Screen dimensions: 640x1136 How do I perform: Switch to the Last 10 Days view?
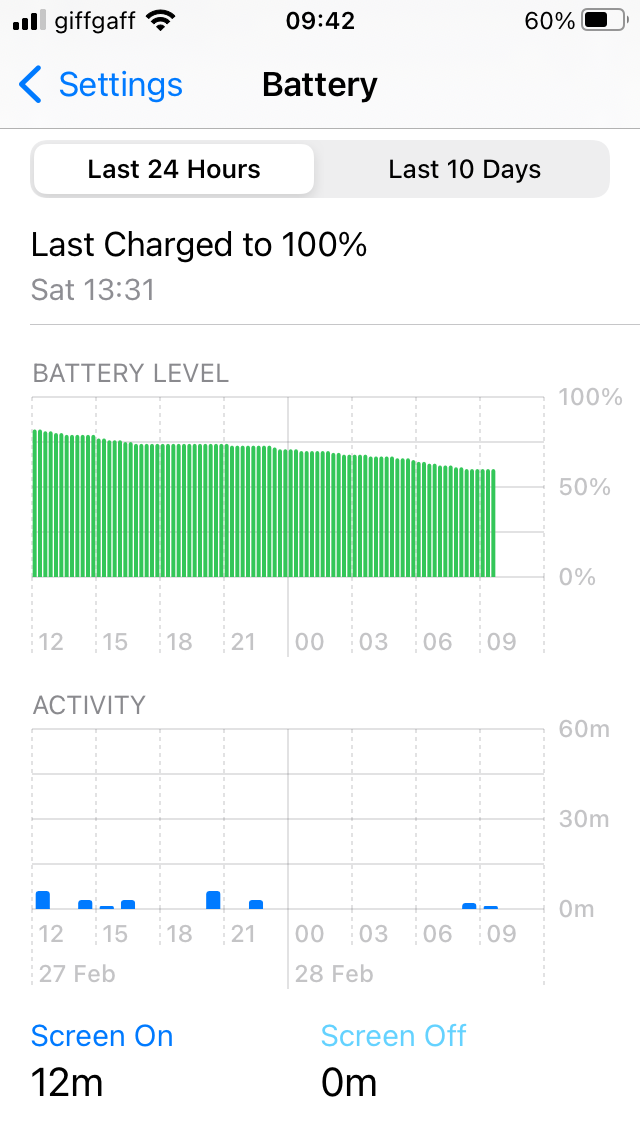464,170
